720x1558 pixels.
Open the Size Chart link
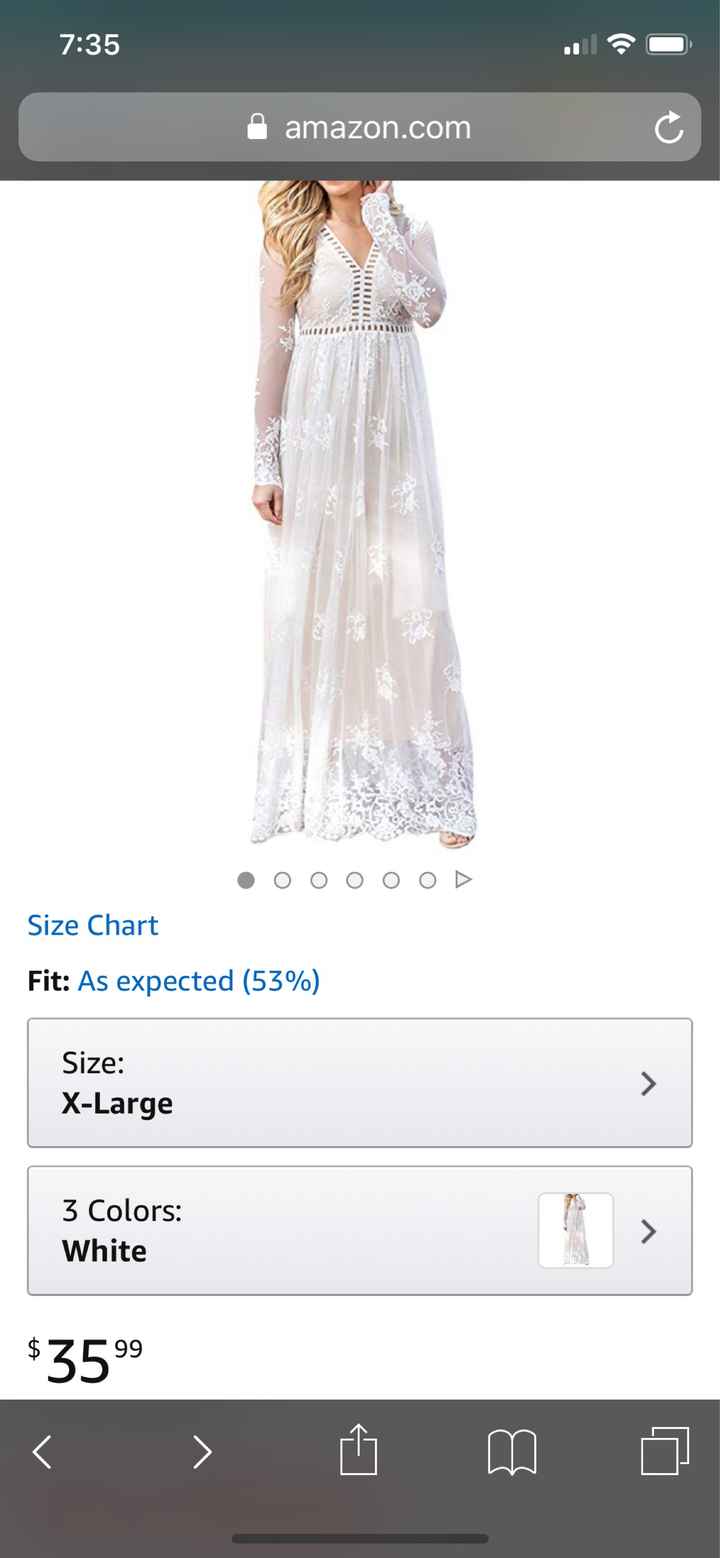(x=93, y=925)
